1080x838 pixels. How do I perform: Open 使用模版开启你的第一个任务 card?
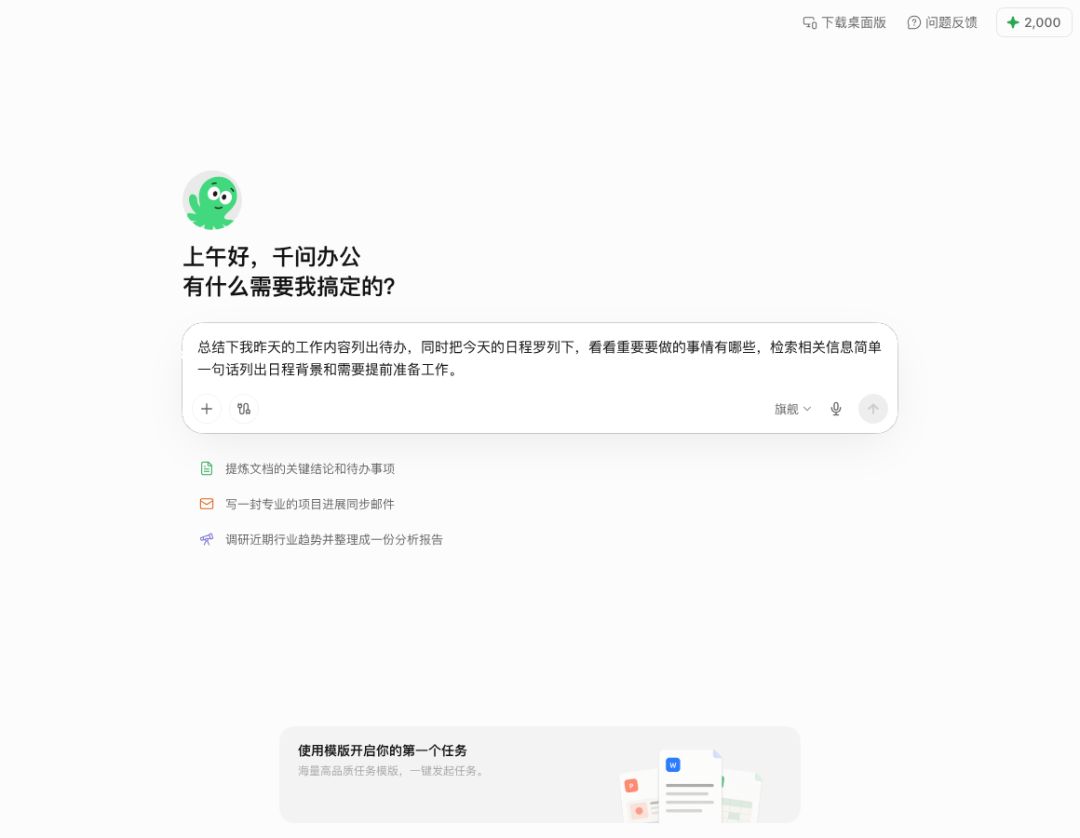pos(539,775)
